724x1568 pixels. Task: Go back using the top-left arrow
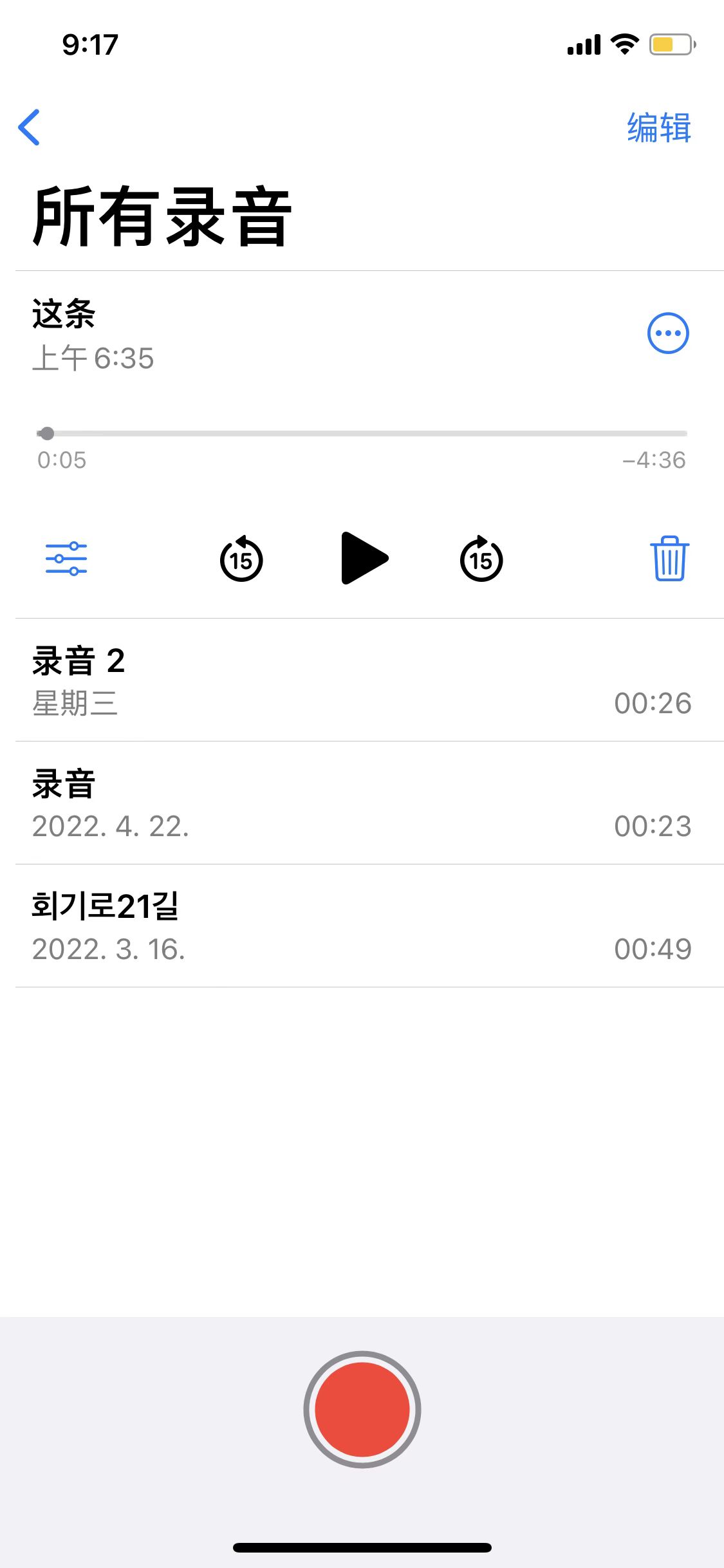(x=30, y=127)
